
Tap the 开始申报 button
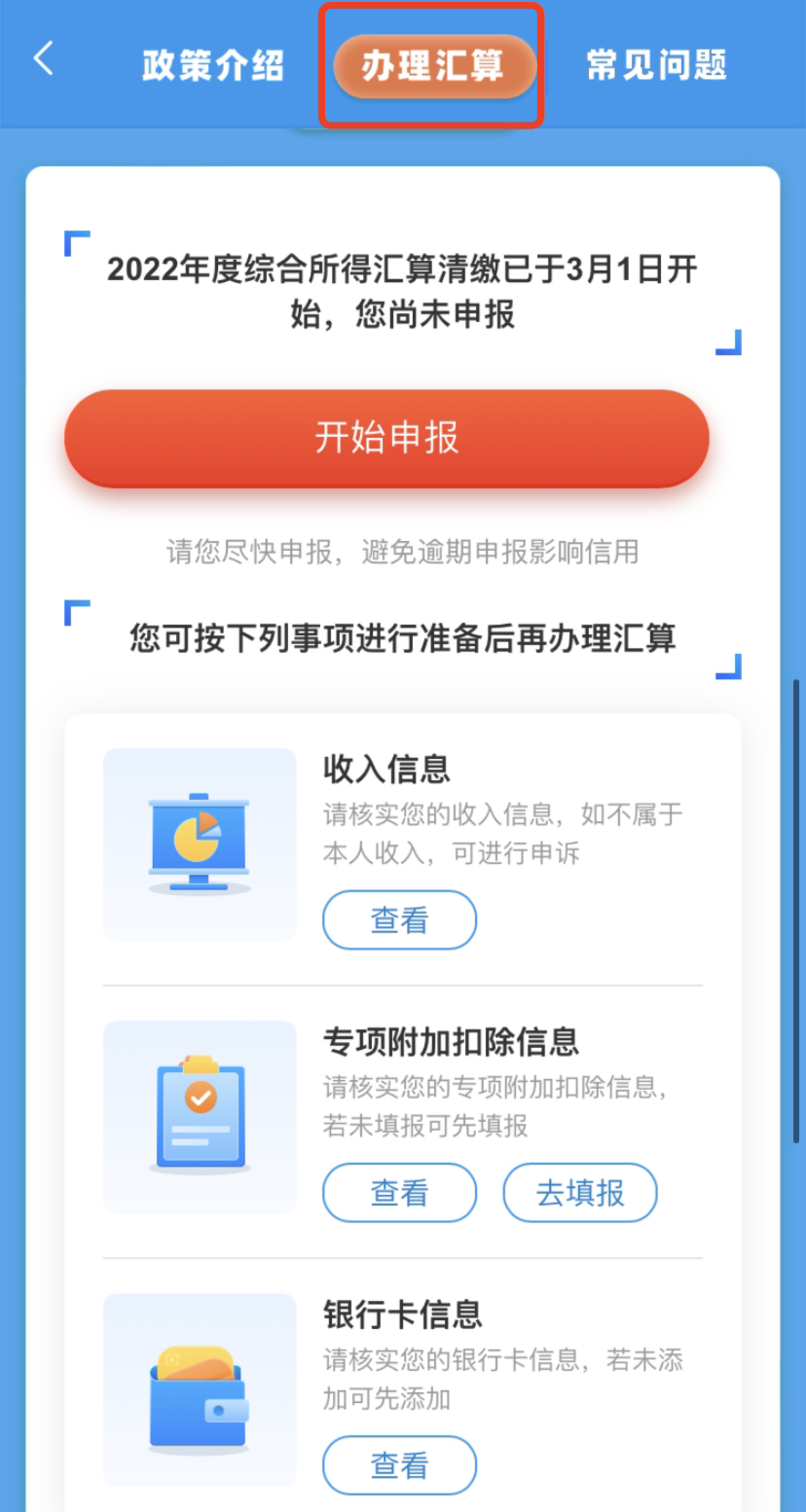(x=386, y=438)
